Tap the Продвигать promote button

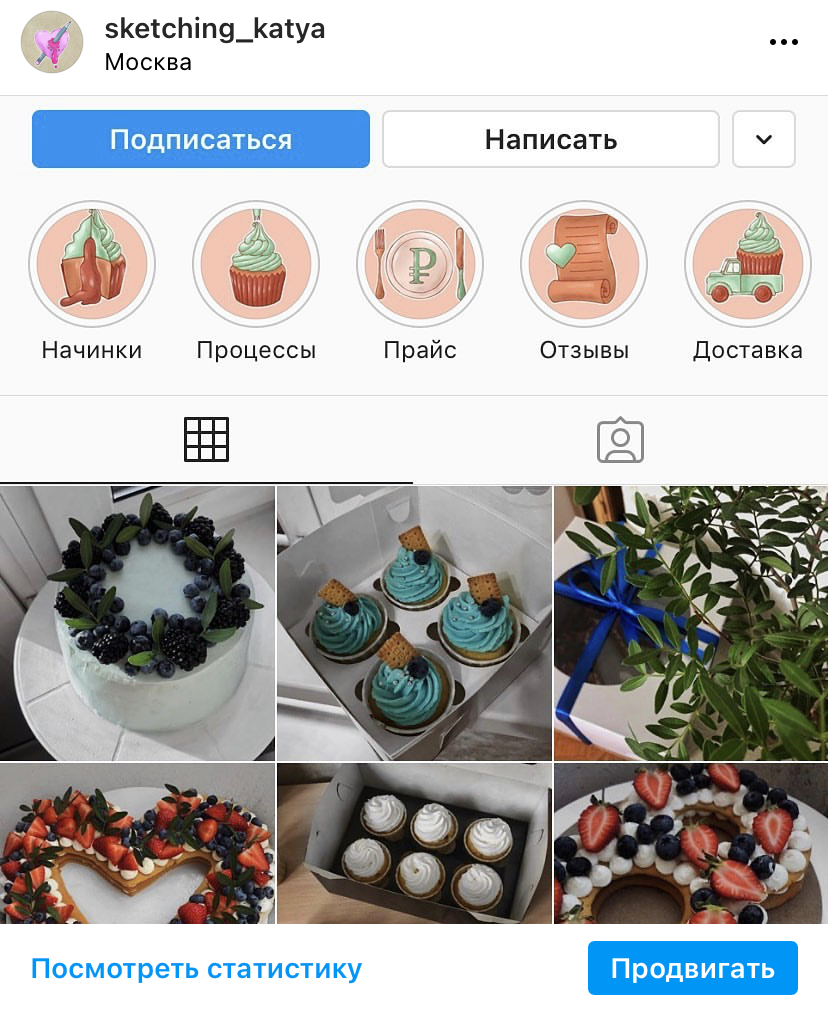[x=692, y=968]
